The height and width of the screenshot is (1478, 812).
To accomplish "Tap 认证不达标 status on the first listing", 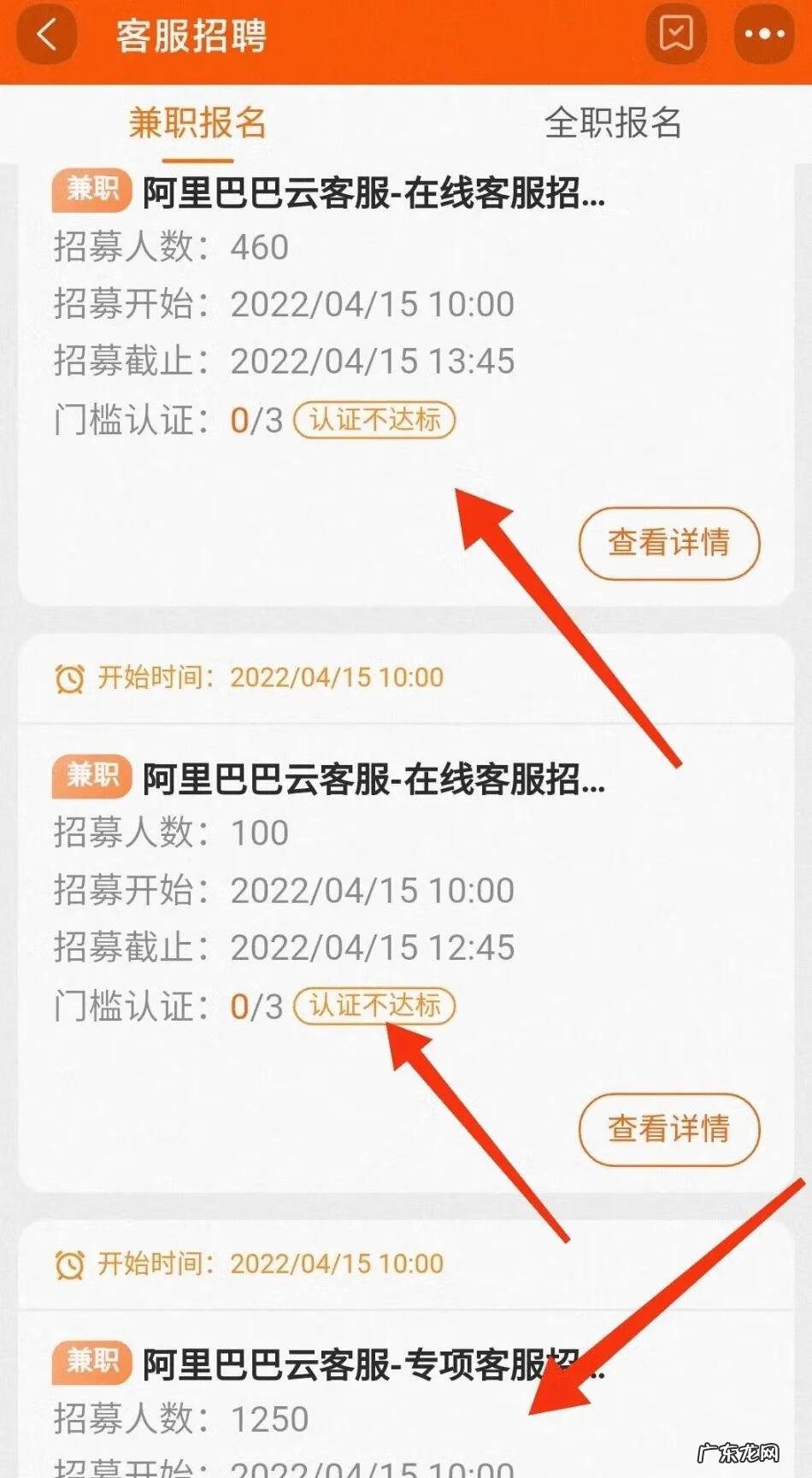I will tap(376, 421).
